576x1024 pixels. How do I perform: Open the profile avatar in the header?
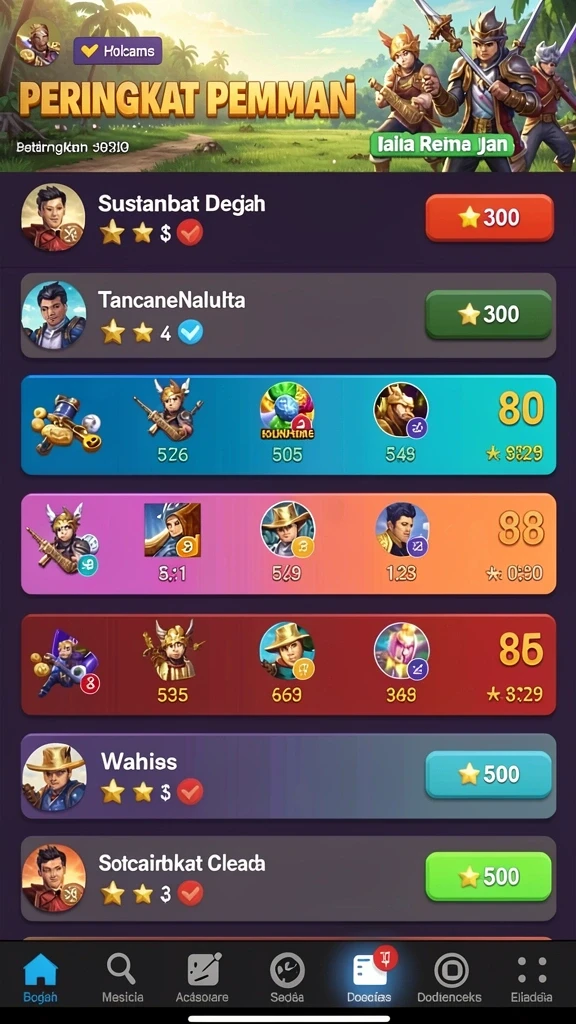click(38, 40)
